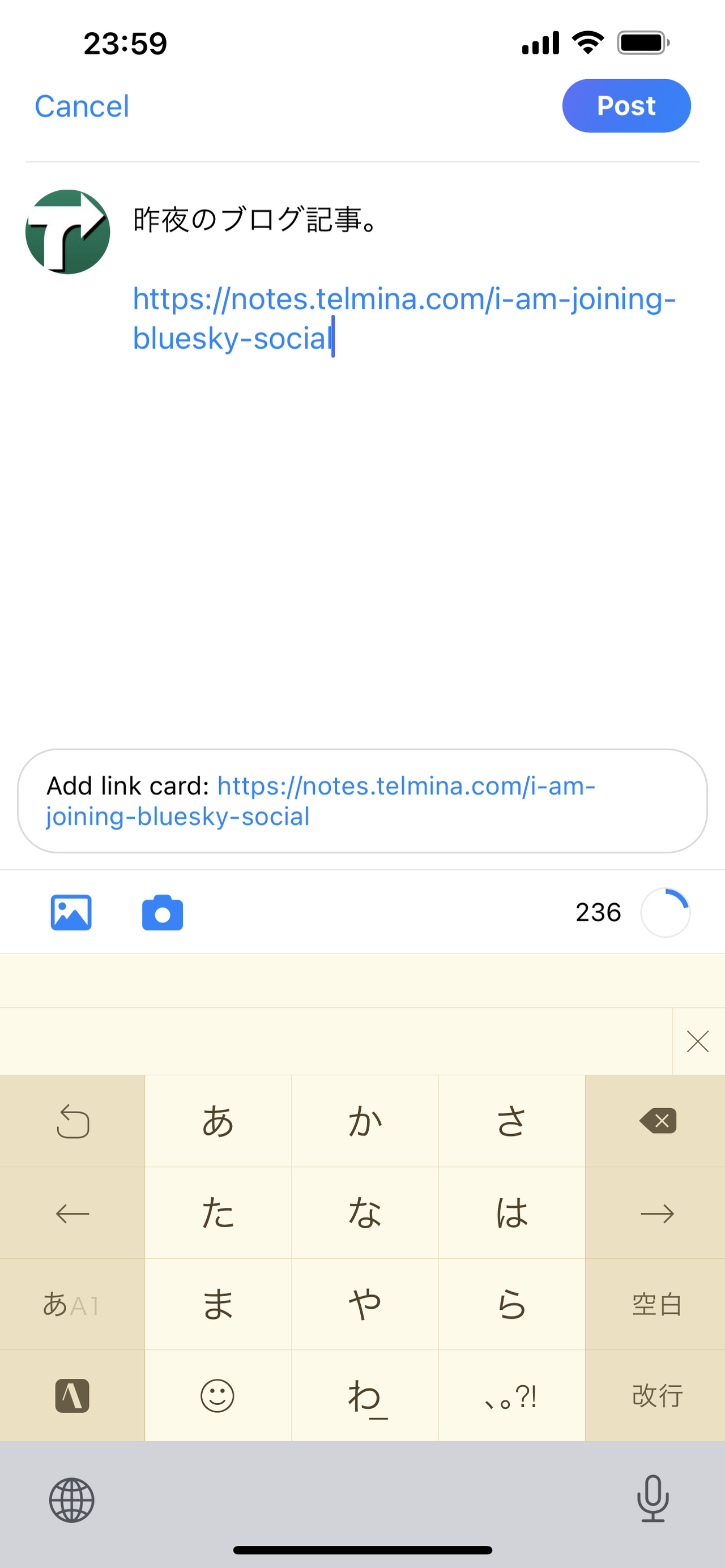Screen dimensions: 725x1568
Task: Tap Cancel to discard the post
Action: (82, 105)
